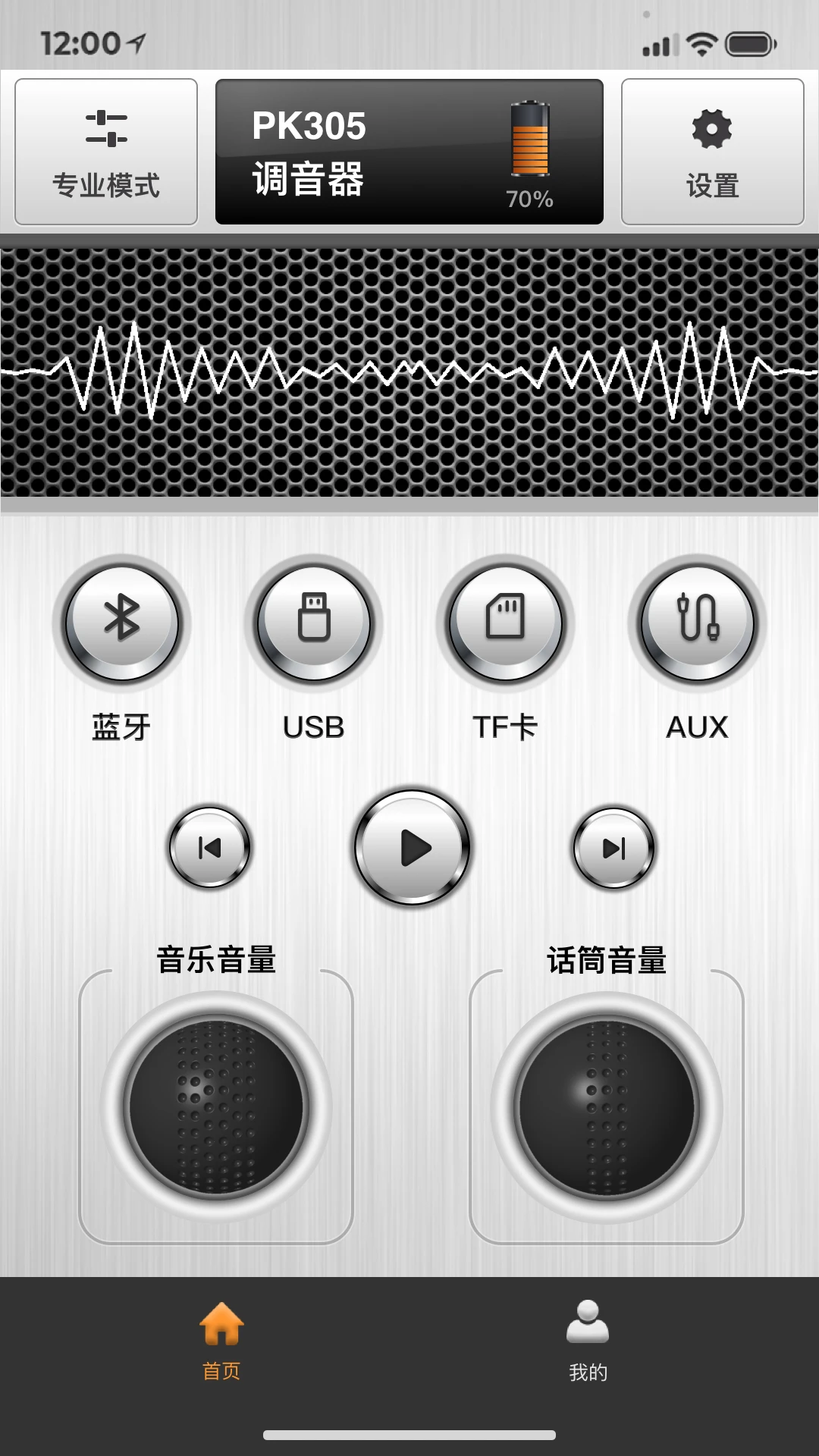This screenshot has width=819, height=1456.
Task: Choose the TF卡 input source
Action: pyautogui.click(x=505, y=622)
